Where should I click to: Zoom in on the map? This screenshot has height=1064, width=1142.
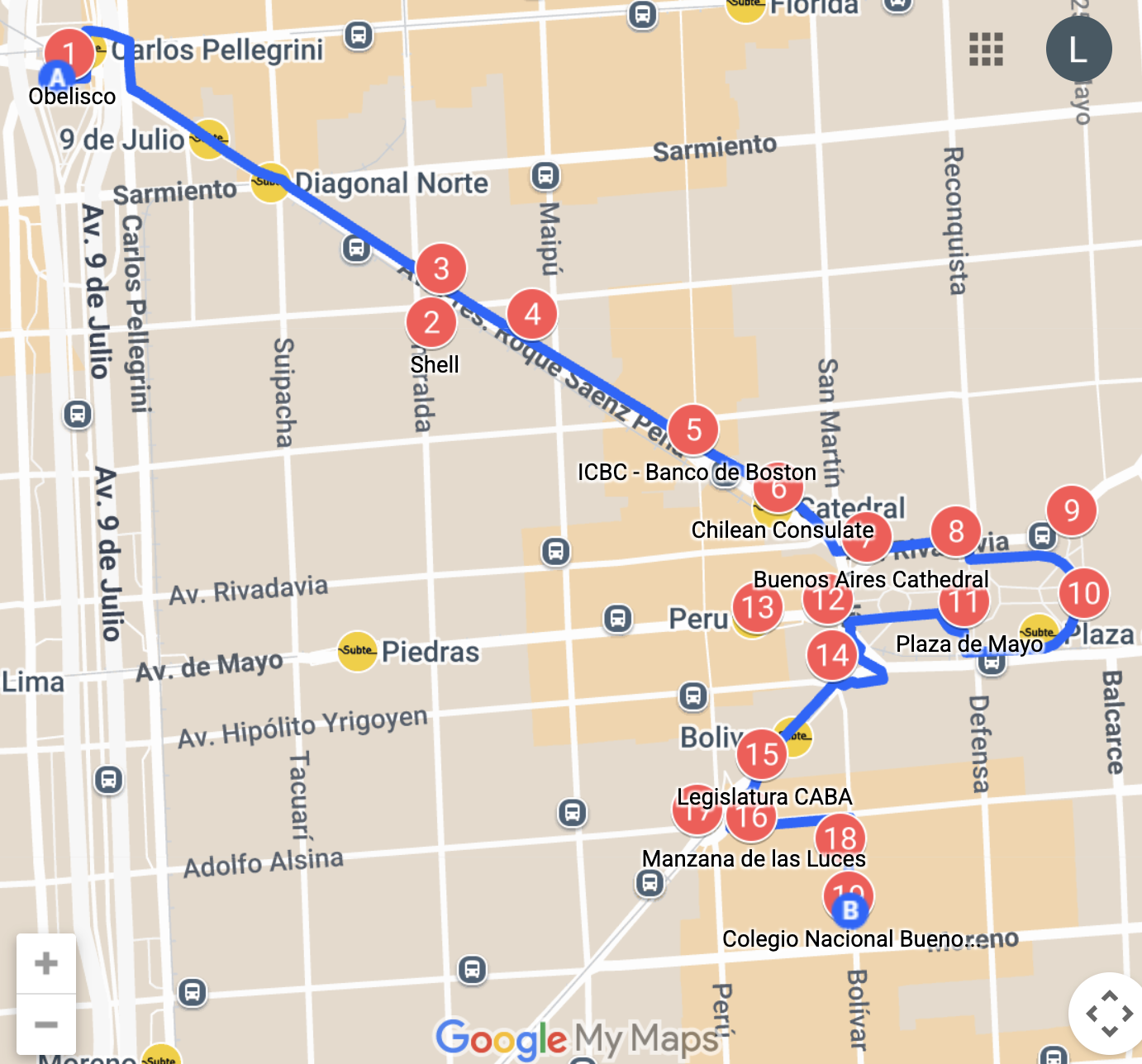46,963
